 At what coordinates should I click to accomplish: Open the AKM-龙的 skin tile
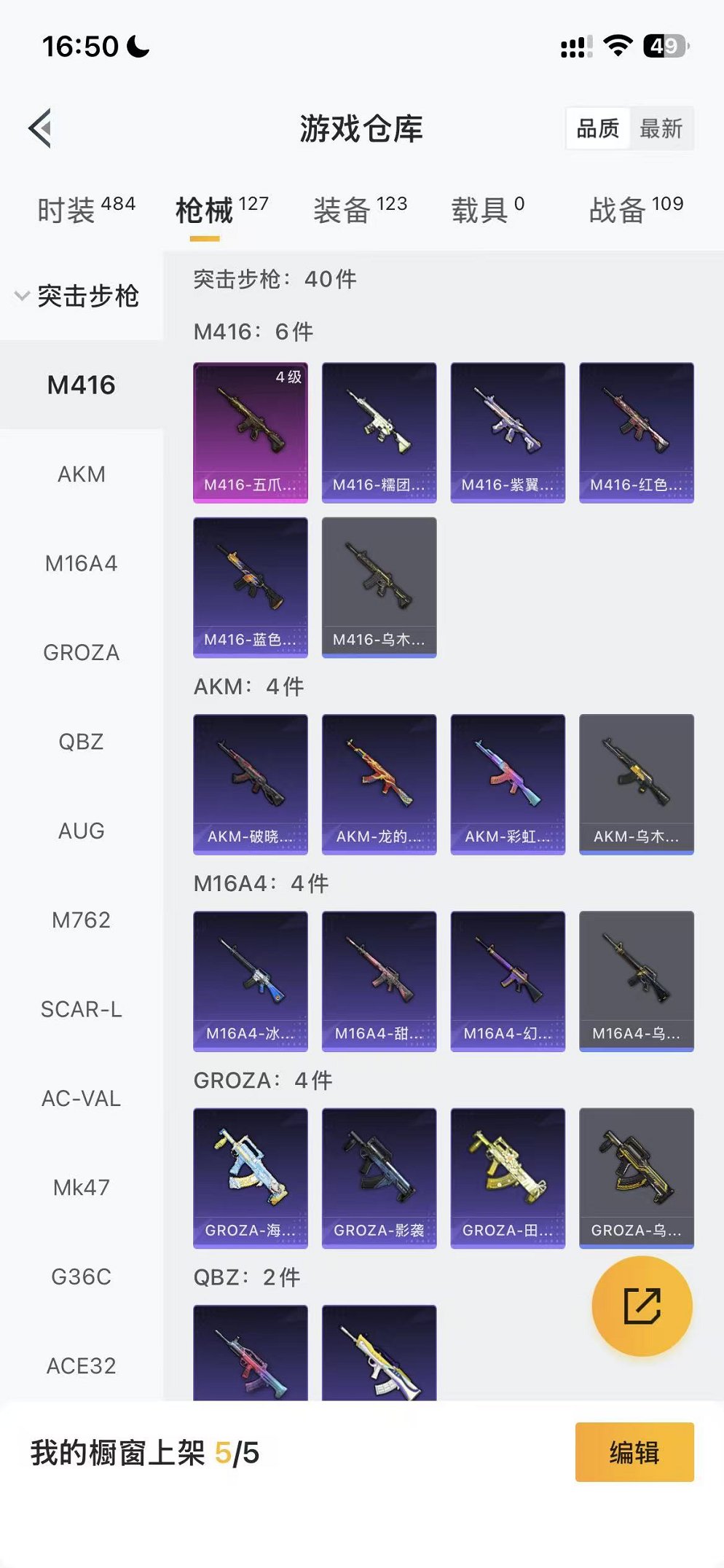pyautogui.click(x=379, y=784)
